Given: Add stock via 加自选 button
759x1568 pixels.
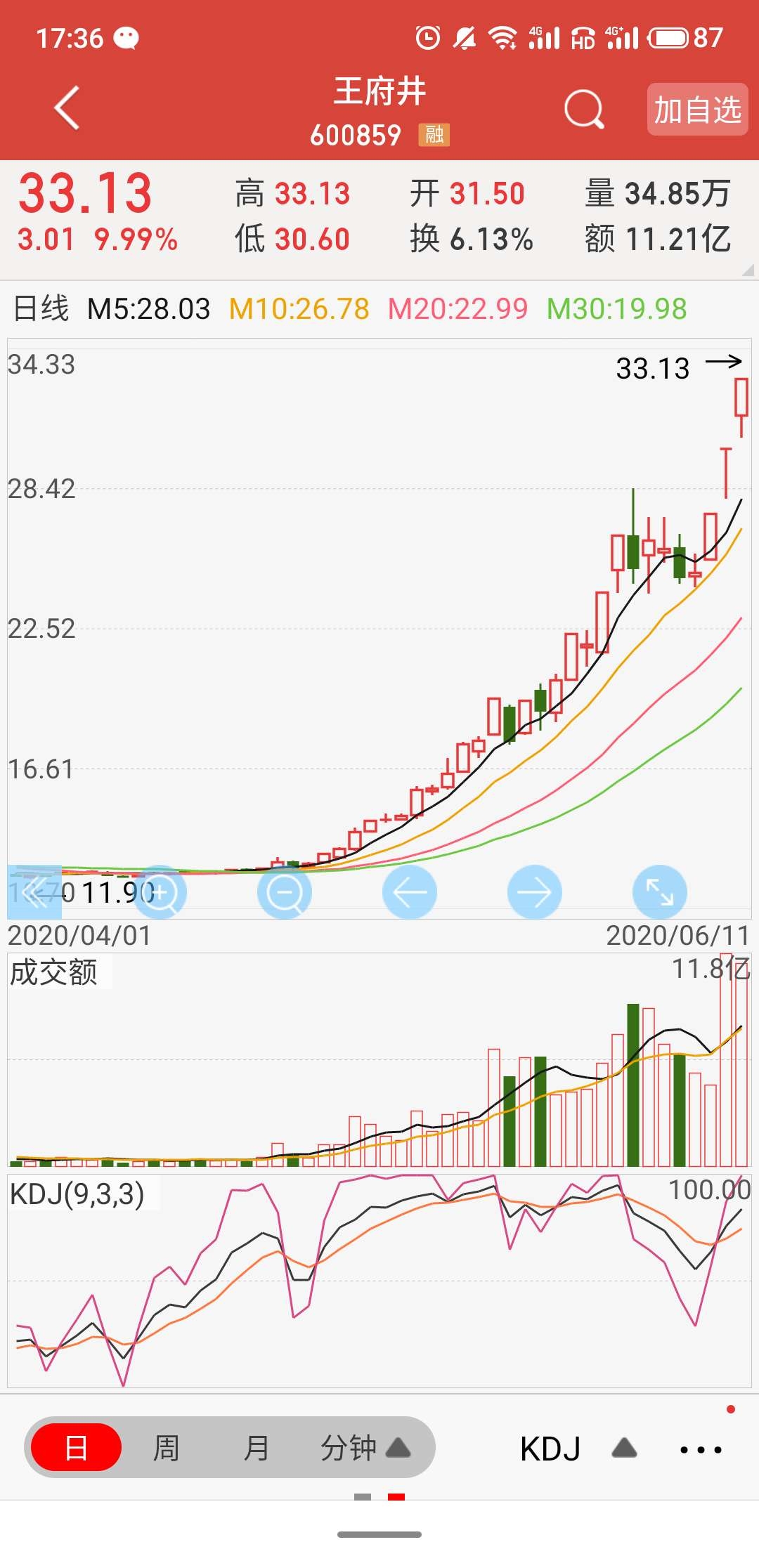Looking at the screenshot, I should point(697,109).
